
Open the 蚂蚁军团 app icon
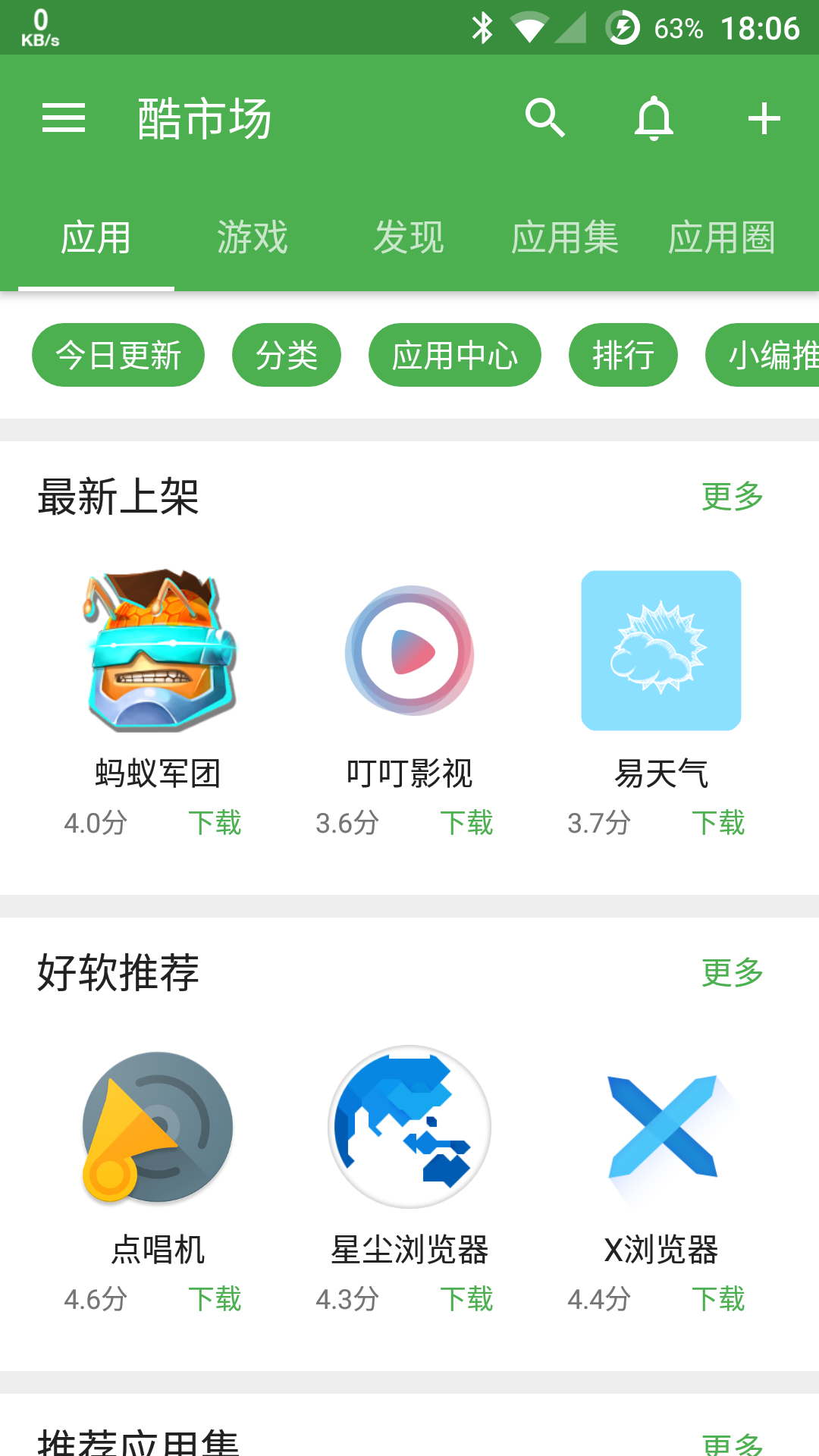[x=157, y=650]
